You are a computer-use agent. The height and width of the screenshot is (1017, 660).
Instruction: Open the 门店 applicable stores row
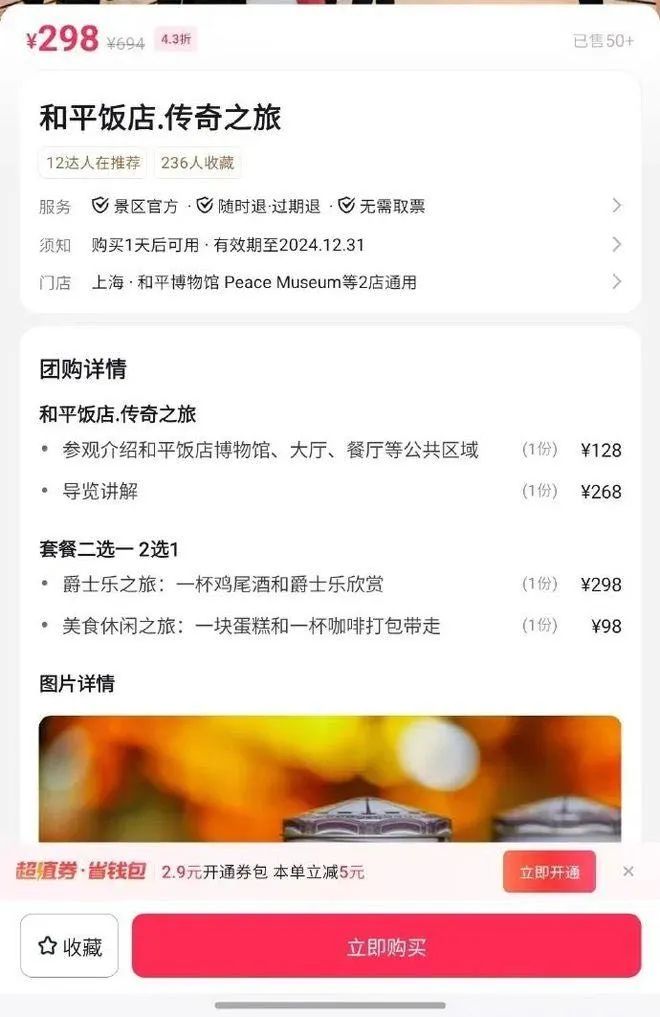pos(330,282)
